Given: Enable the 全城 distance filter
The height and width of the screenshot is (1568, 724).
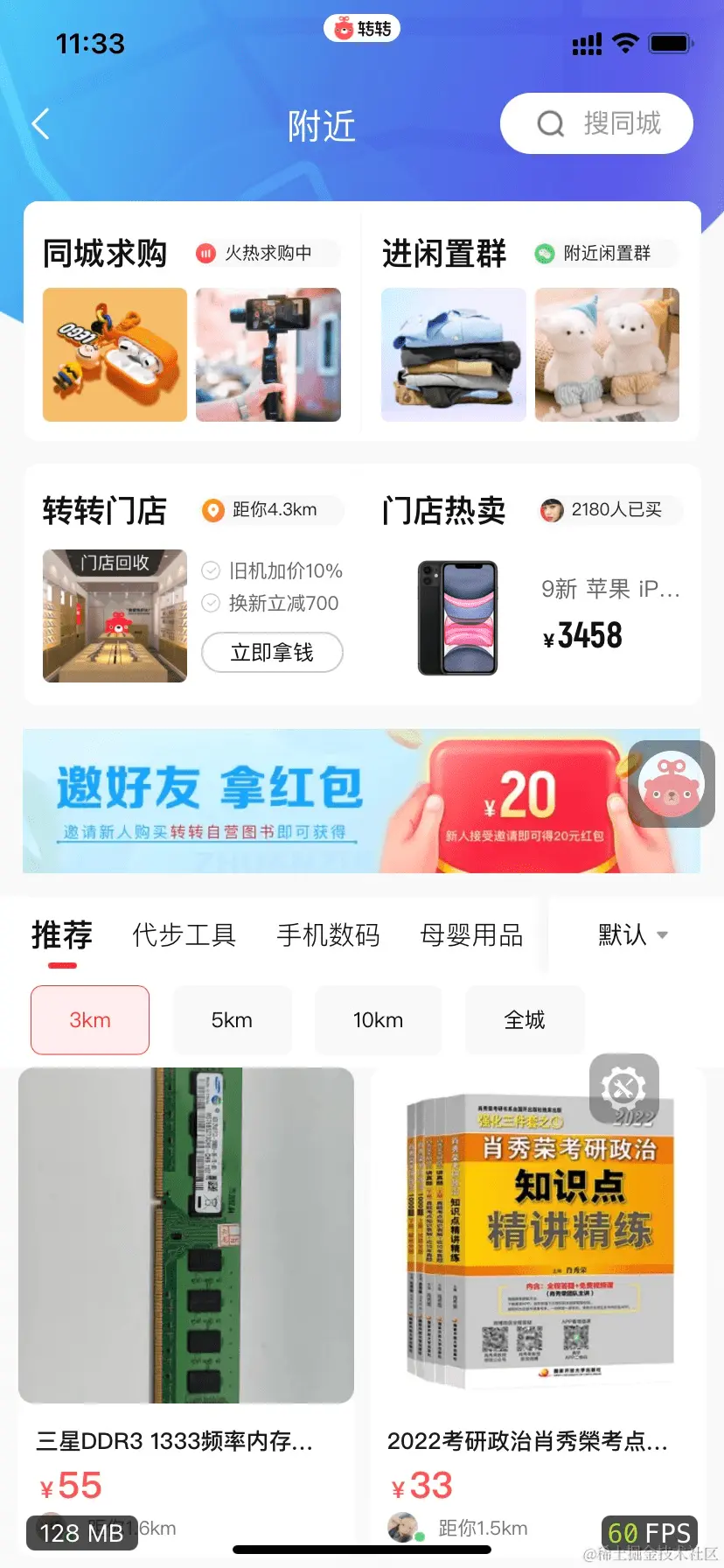Looking at the screenshot, I should [525, 1019].
